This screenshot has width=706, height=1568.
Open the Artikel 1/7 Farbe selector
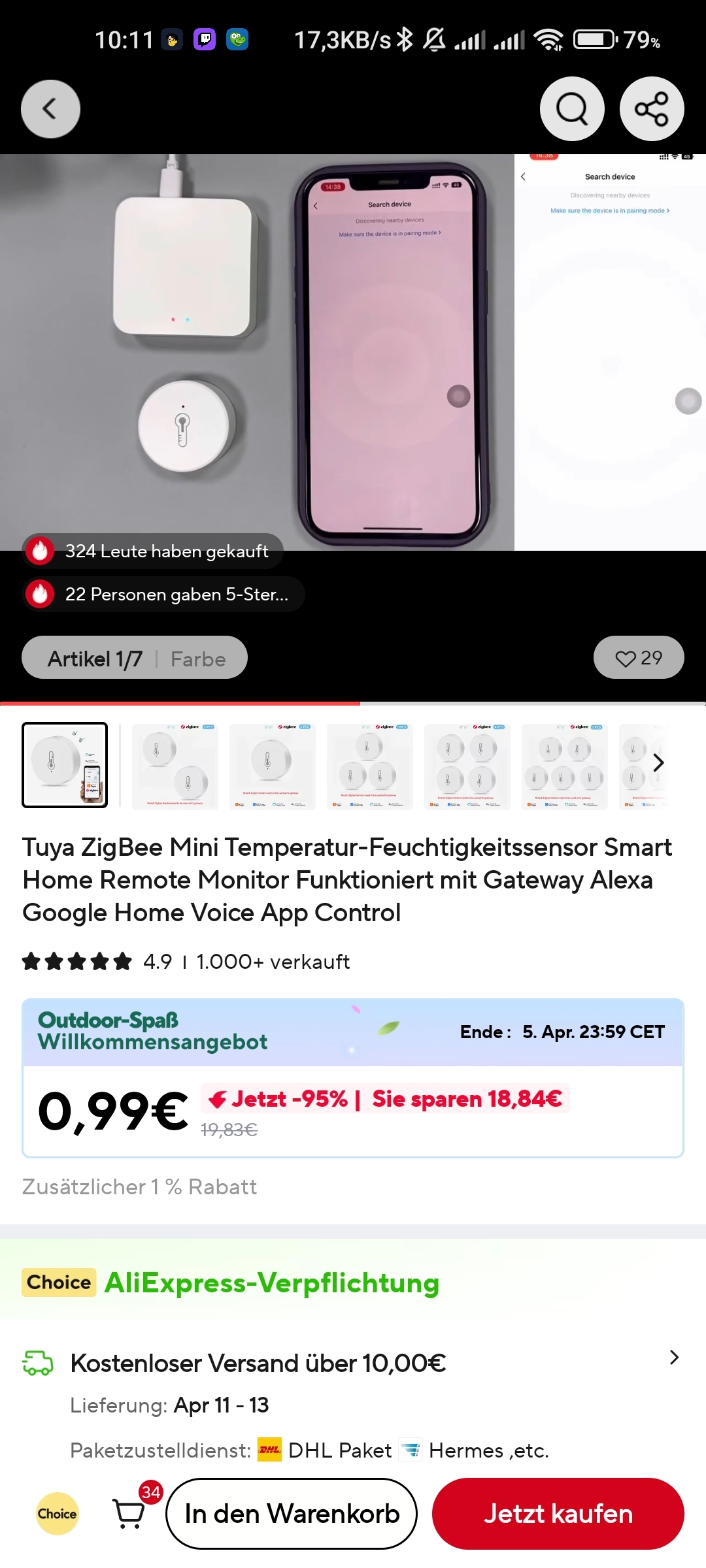click(135, 658)
